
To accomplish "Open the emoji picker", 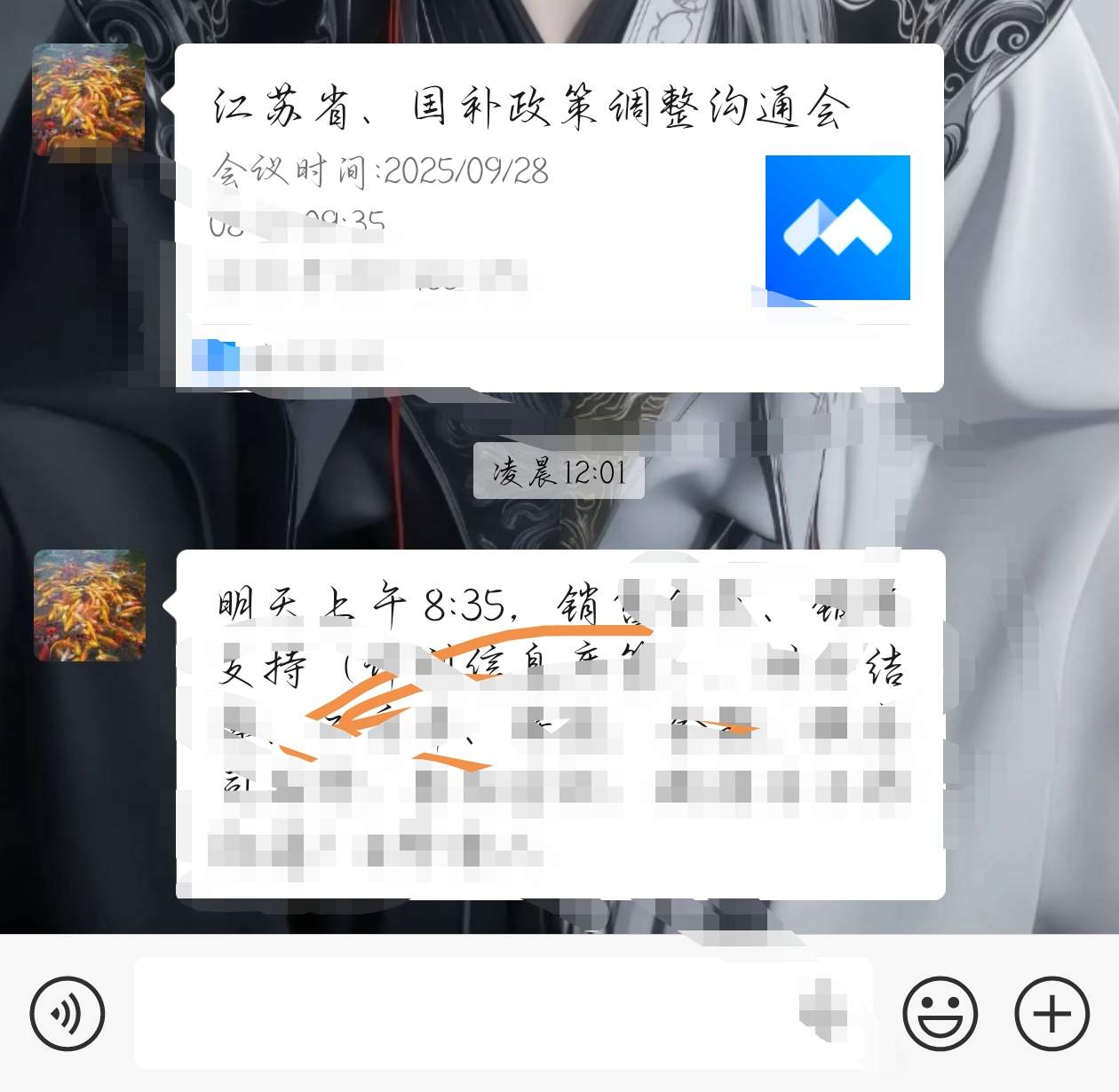I will (x=940, y=1013).
